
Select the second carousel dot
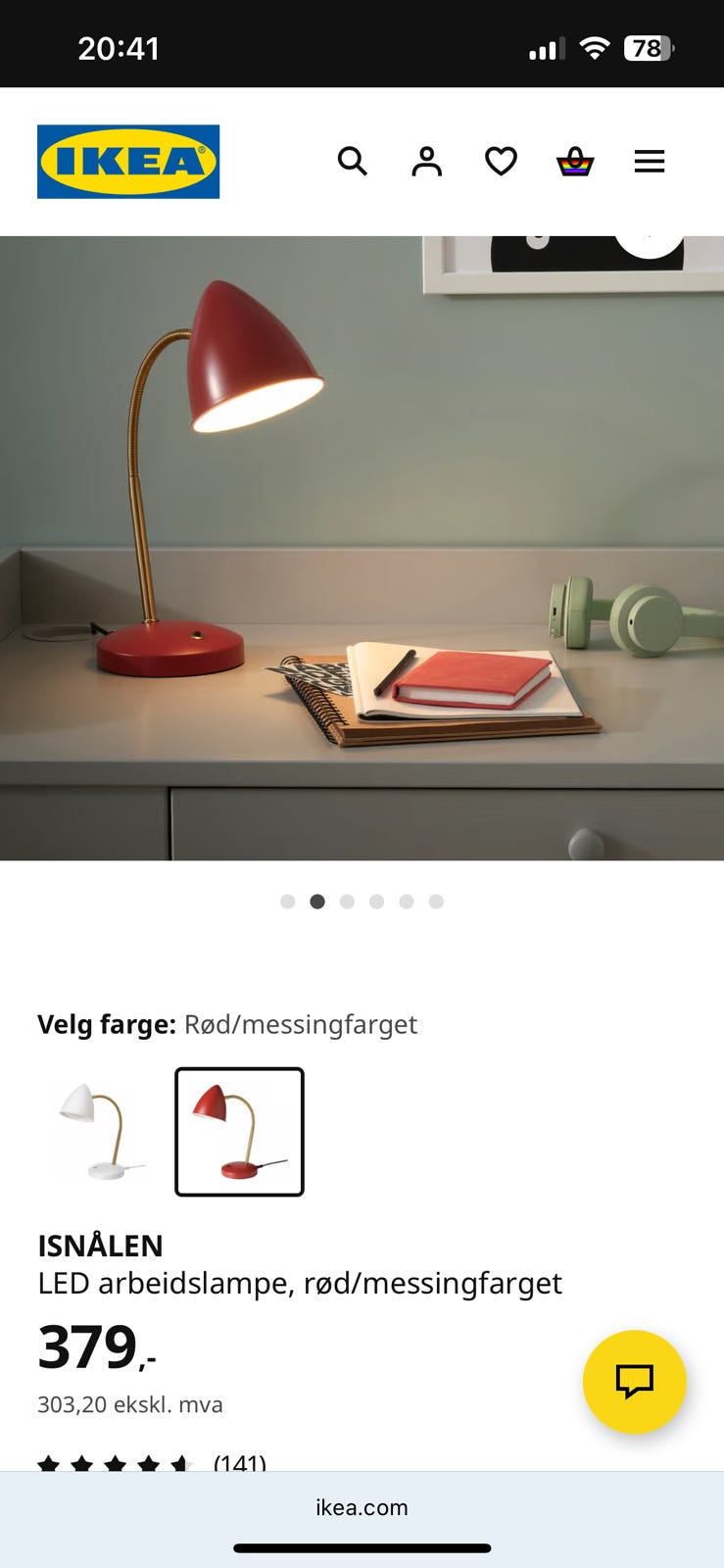tap(317, 901)
